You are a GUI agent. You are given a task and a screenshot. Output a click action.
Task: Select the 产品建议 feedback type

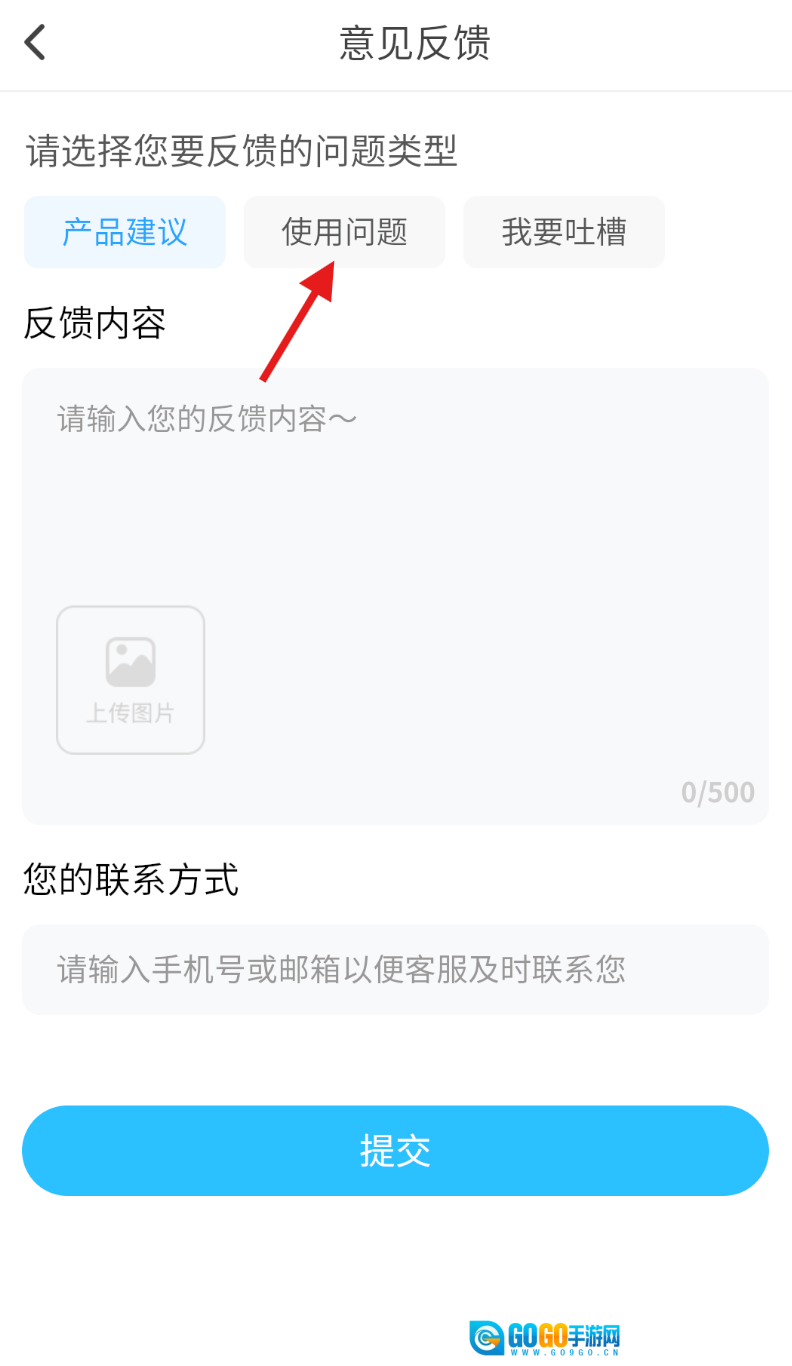[x=125, y=232]
